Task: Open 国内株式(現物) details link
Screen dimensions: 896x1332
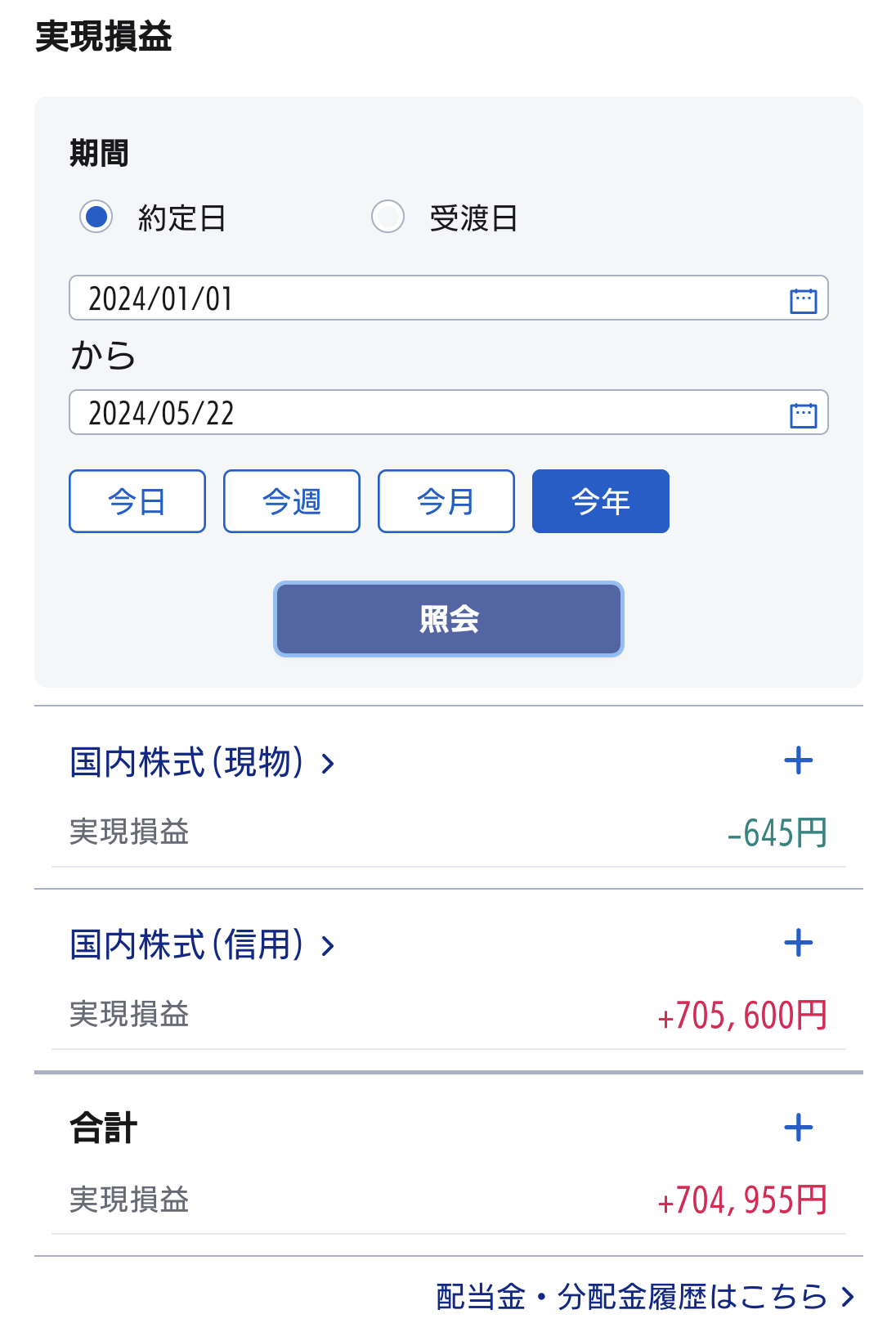Action: pyautogui.click(x=202, y=762)
